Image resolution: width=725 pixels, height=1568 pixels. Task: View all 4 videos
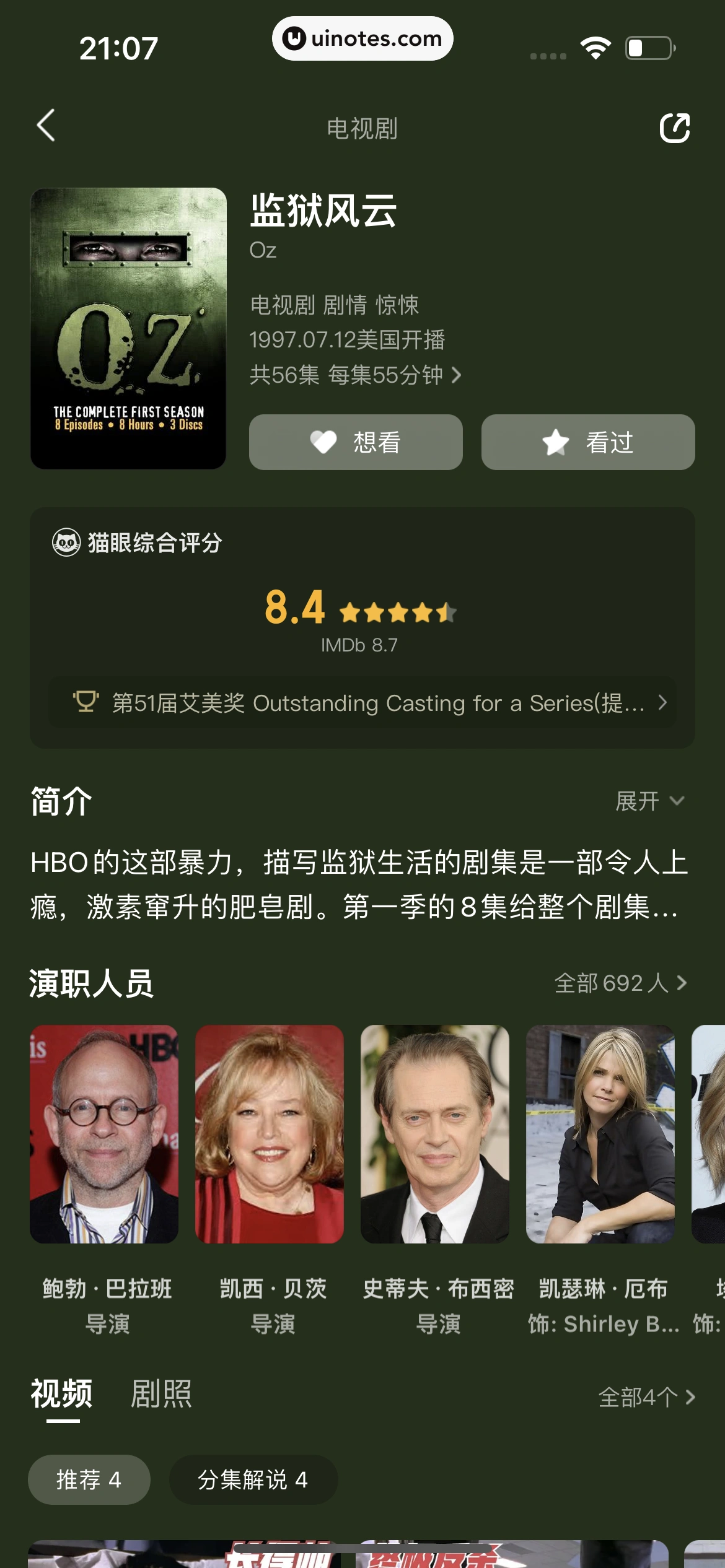coord(646,1398)
